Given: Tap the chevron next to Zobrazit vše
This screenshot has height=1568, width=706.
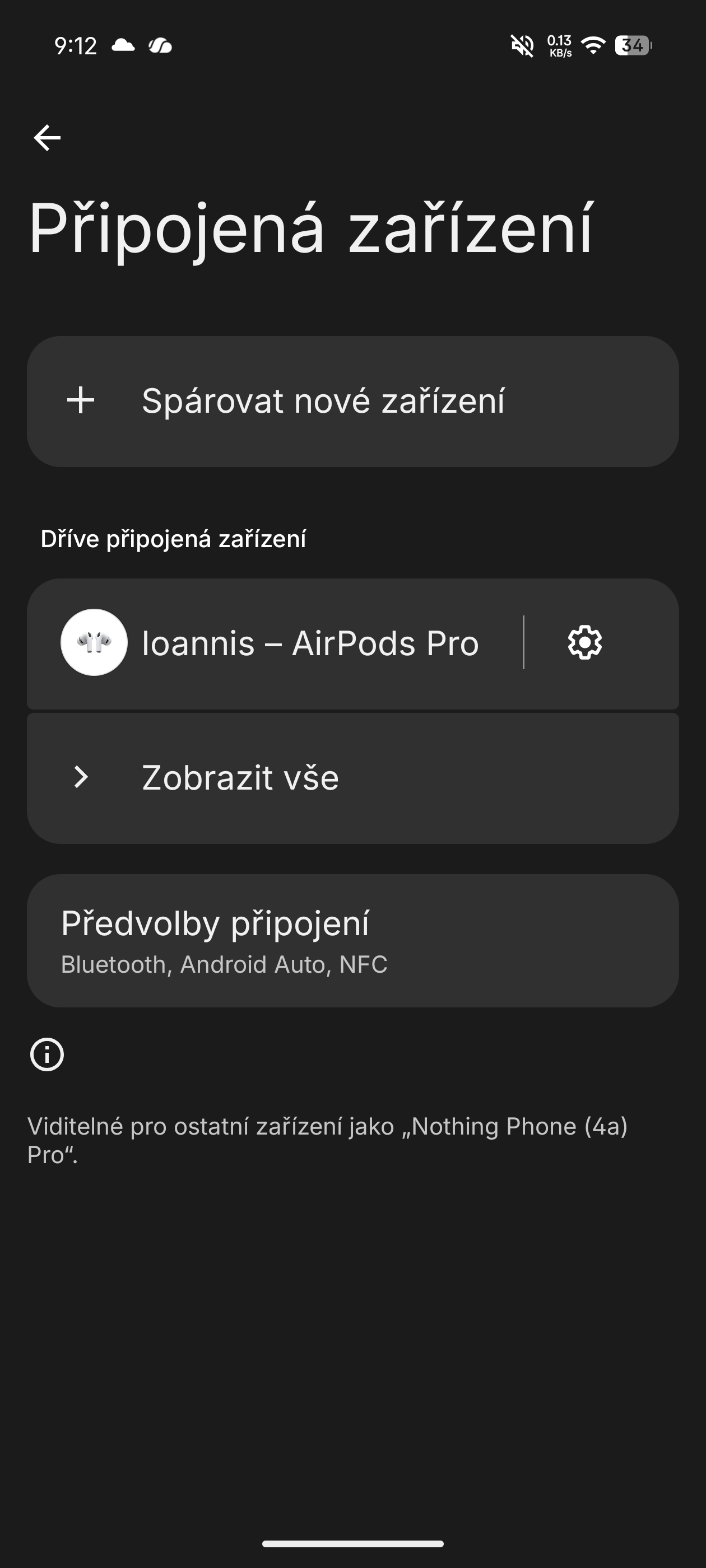Looking at the screenshot, I should 82,777.
